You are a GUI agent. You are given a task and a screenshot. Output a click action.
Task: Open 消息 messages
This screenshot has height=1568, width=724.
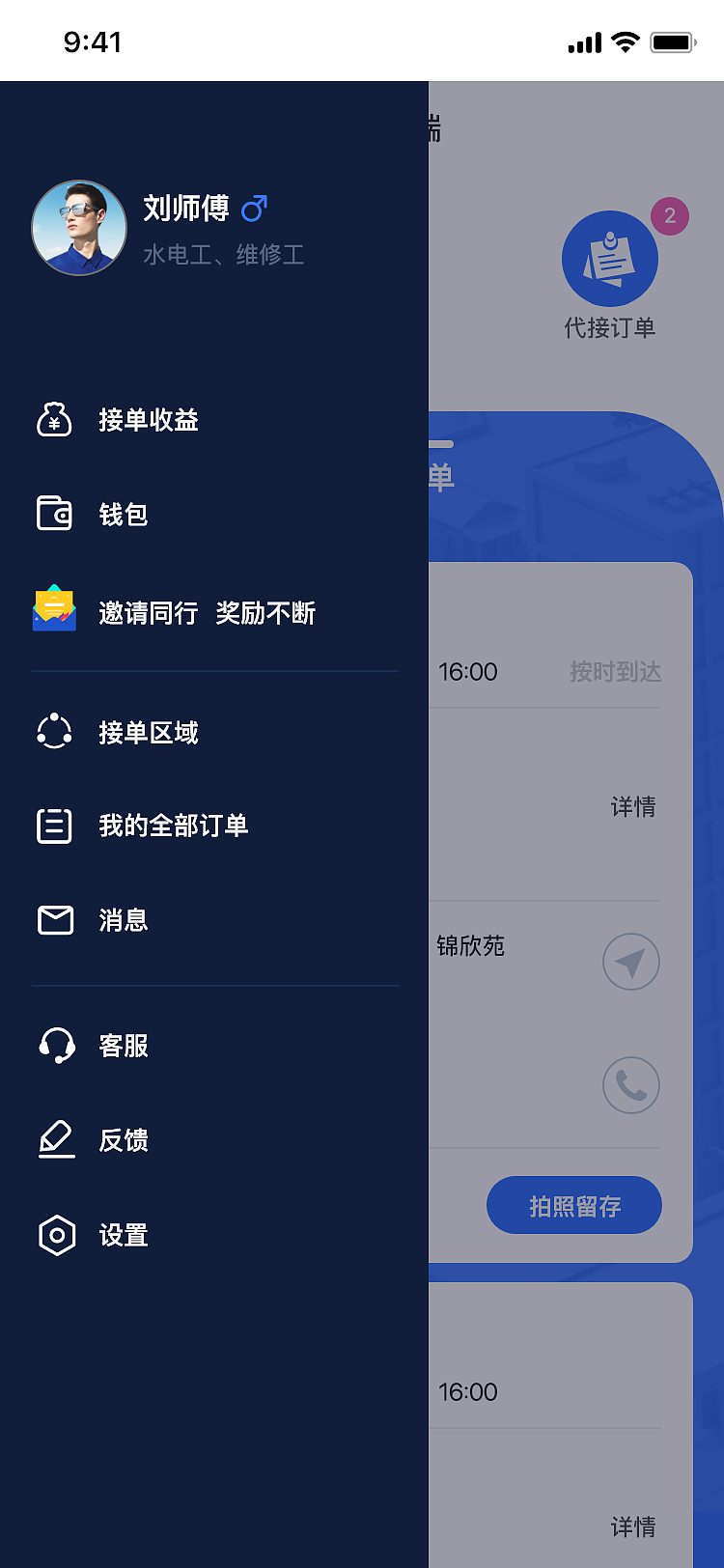coord(123,920)
